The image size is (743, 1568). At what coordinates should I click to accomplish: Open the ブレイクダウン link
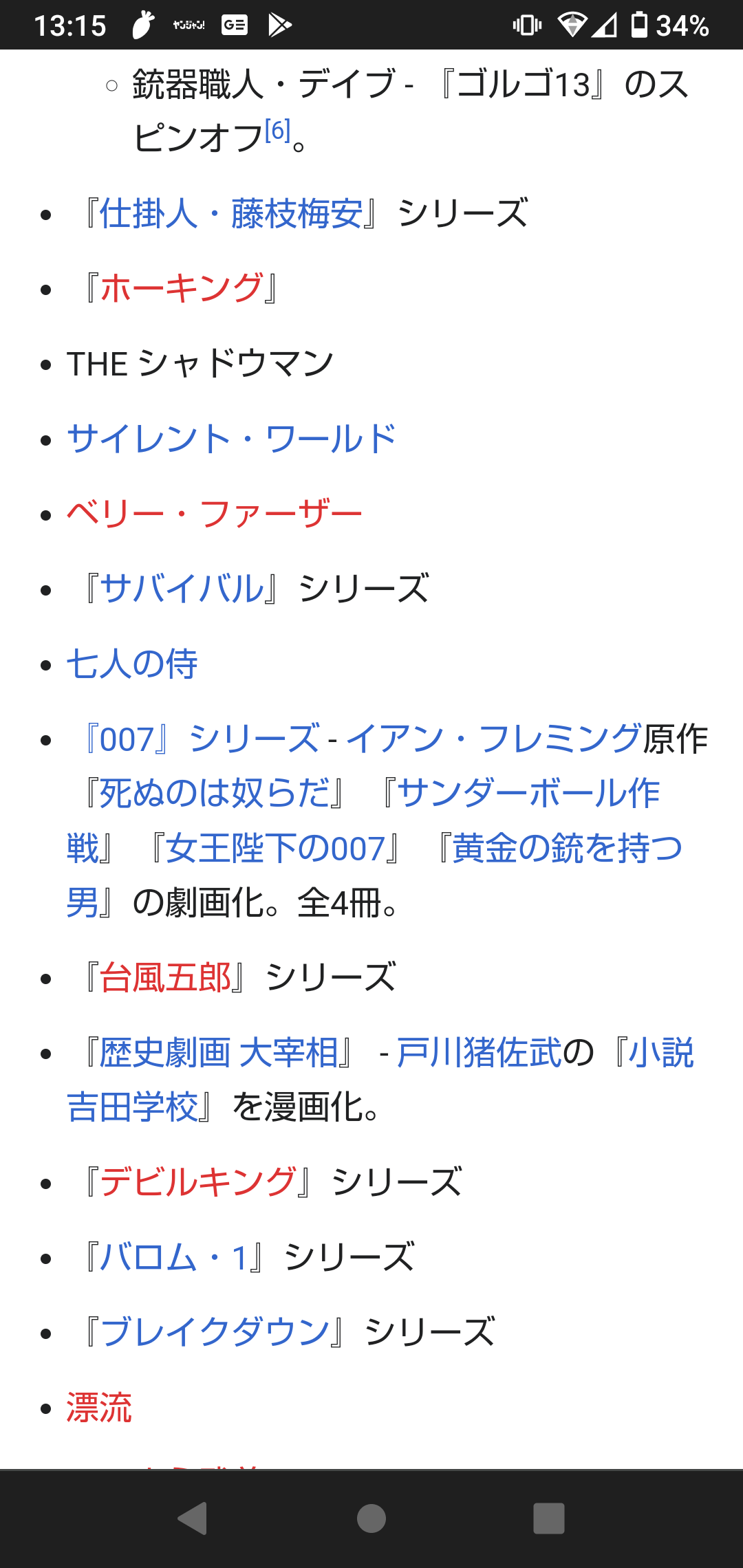[215, 1333]
